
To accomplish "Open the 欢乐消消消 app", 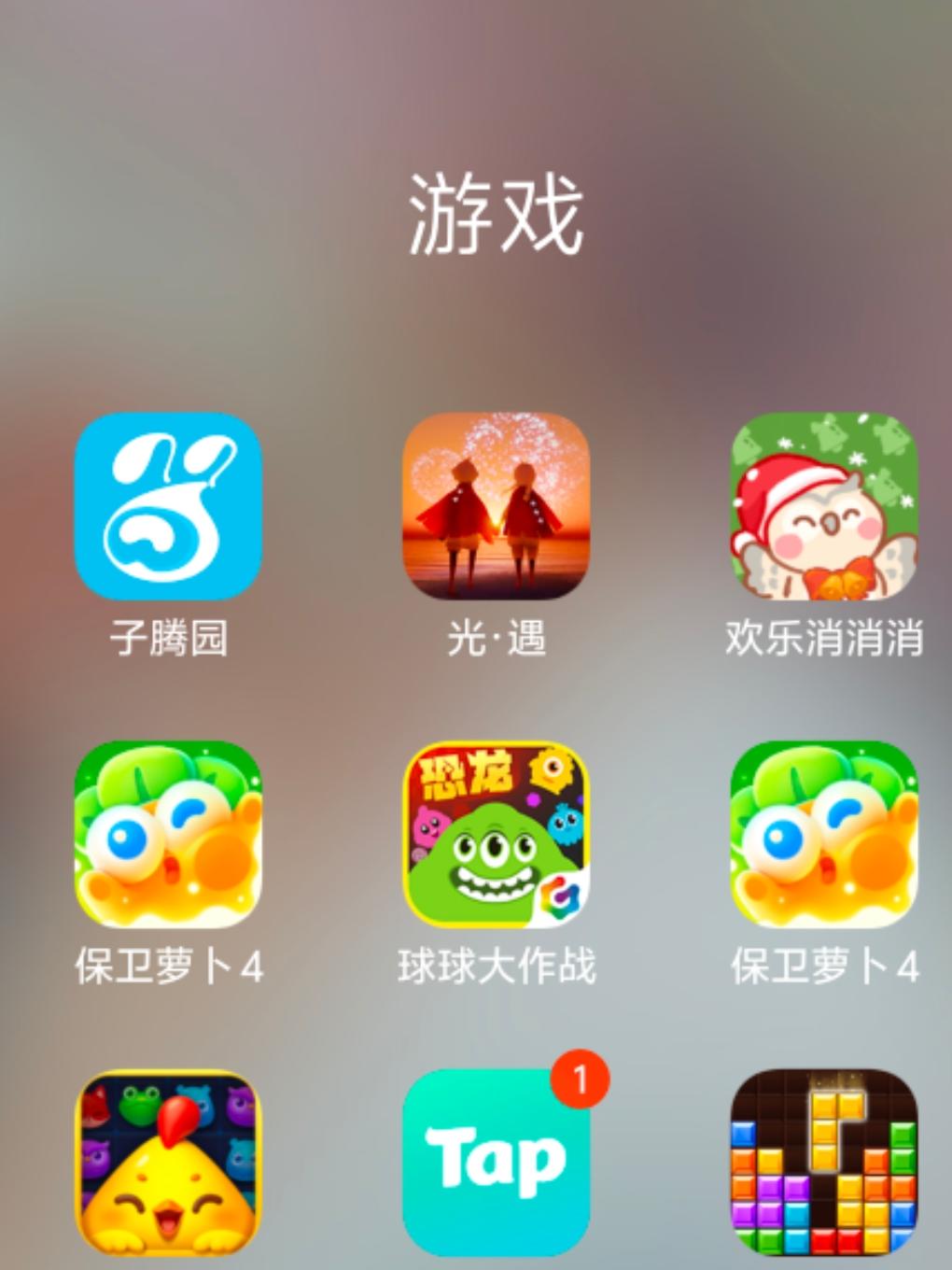I will 821,509.
